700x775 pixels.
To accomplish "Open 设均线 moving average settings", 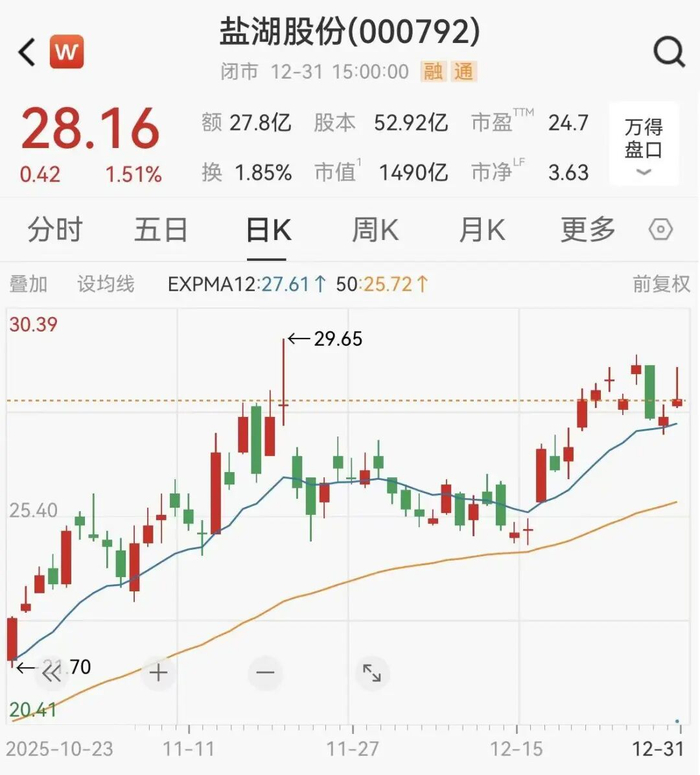I will (106, 284).
